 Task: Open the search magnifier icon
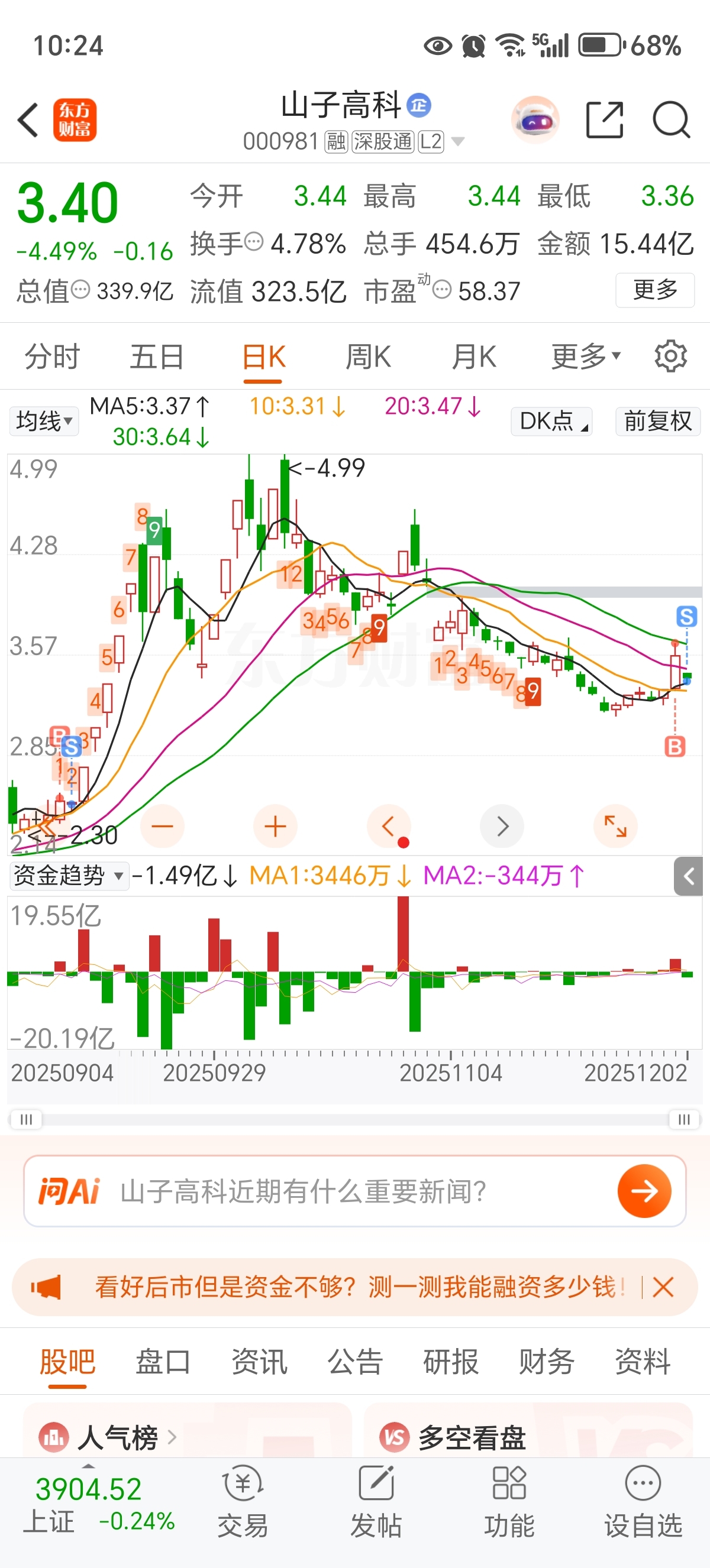[671, 120]
